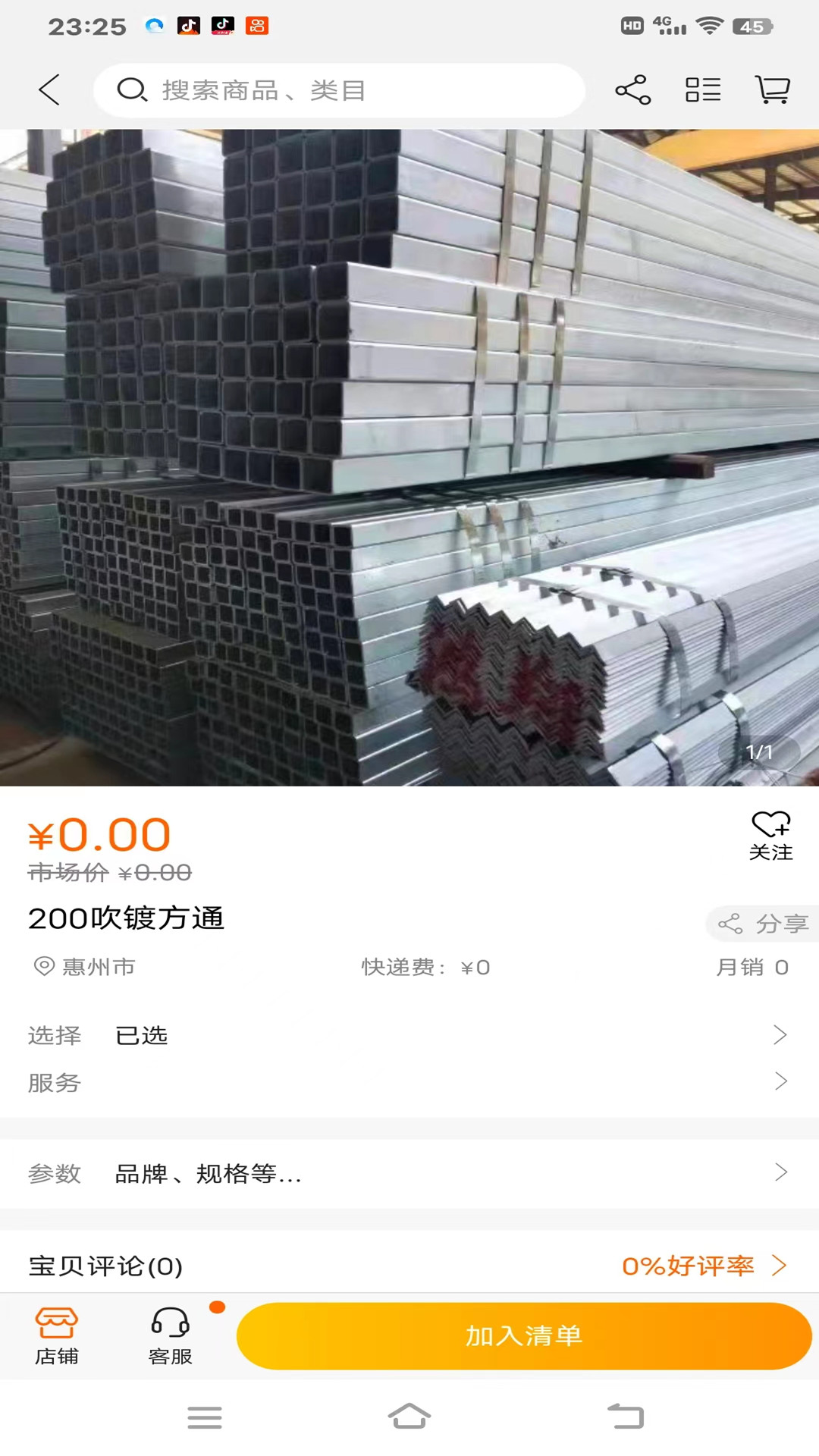Open the shopping cart
This screenshot has height=1456, width=819.
tap(771, 89)
